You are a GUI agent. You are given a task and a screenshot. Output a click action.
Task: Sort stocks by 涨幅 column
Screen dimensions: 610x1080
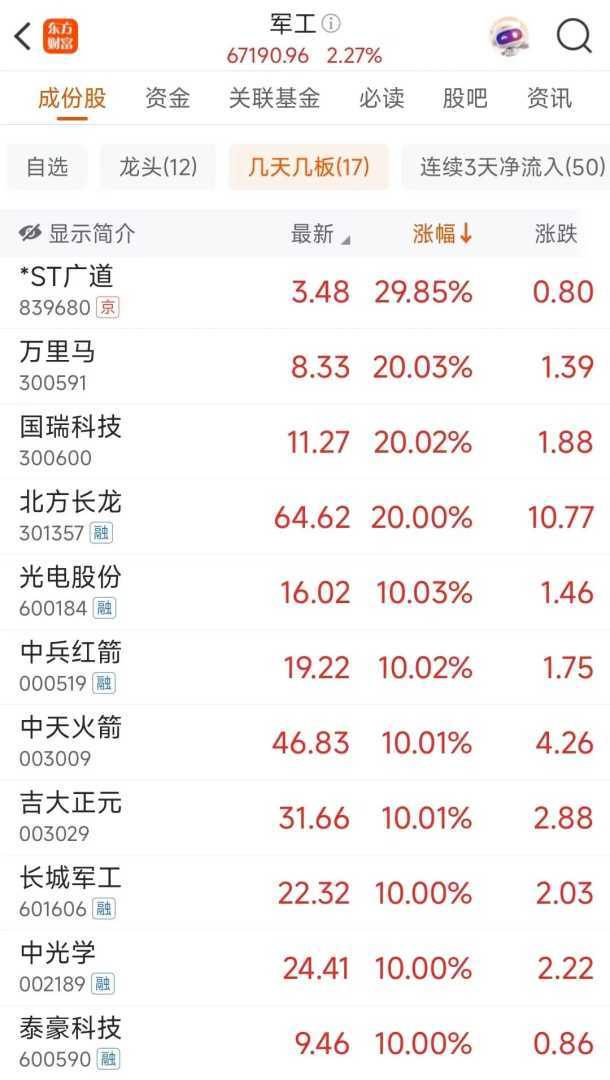442,234
